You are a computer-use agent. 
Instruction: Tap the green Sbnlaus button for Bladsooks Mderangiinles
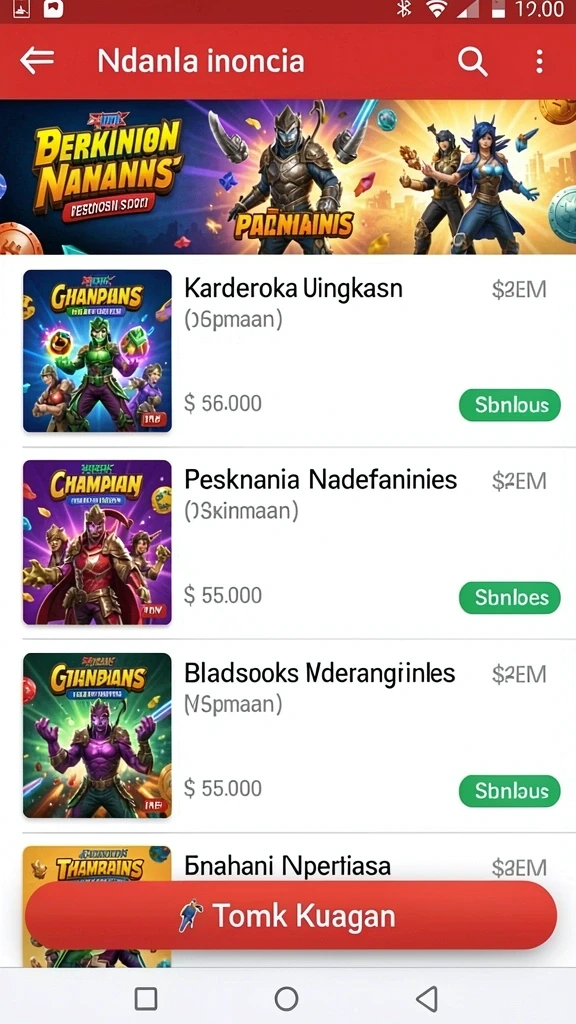(x=509, y=791)
